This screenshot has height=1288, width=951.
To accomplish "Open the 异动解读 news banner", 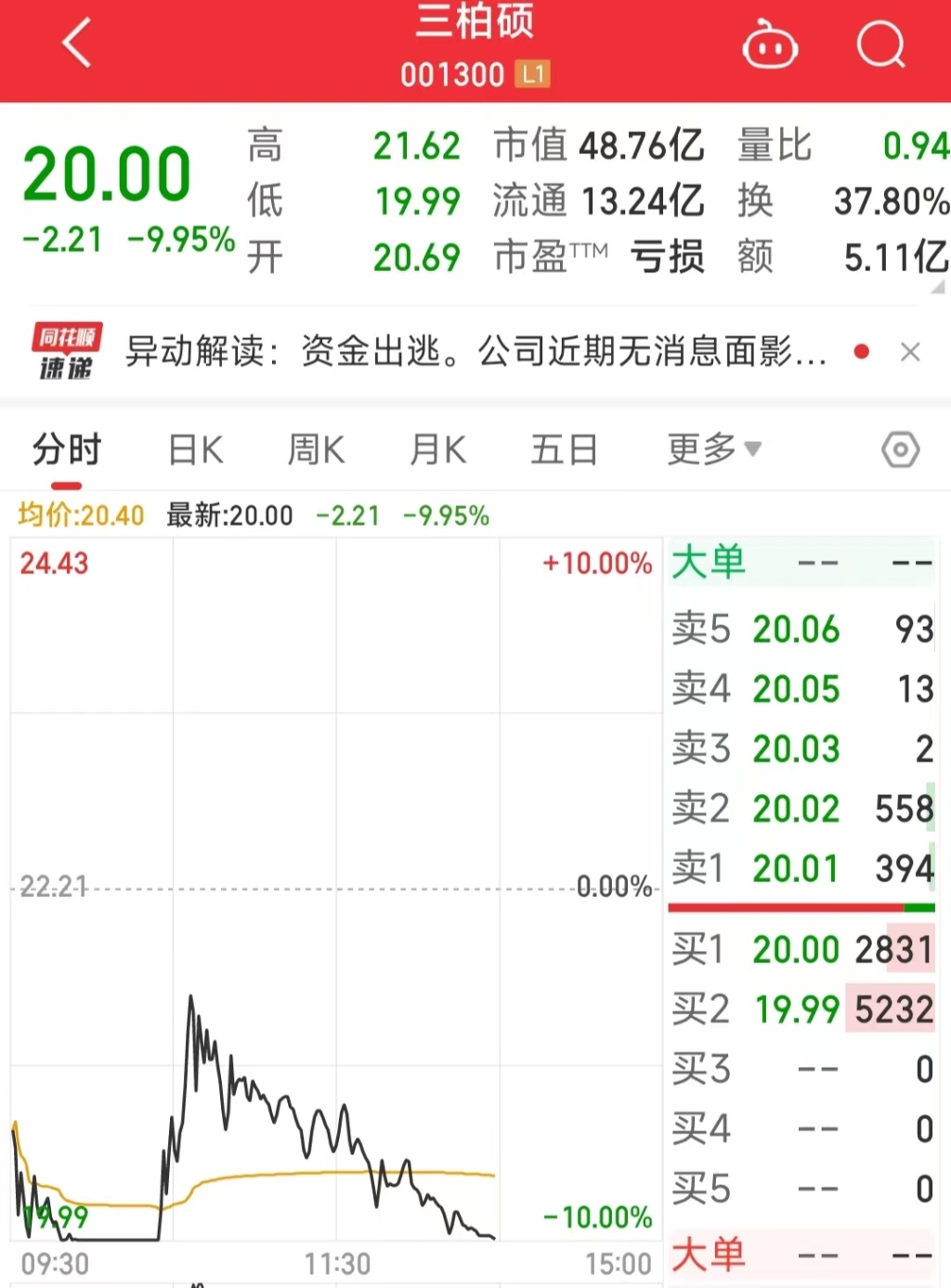I will coord(474,352).
